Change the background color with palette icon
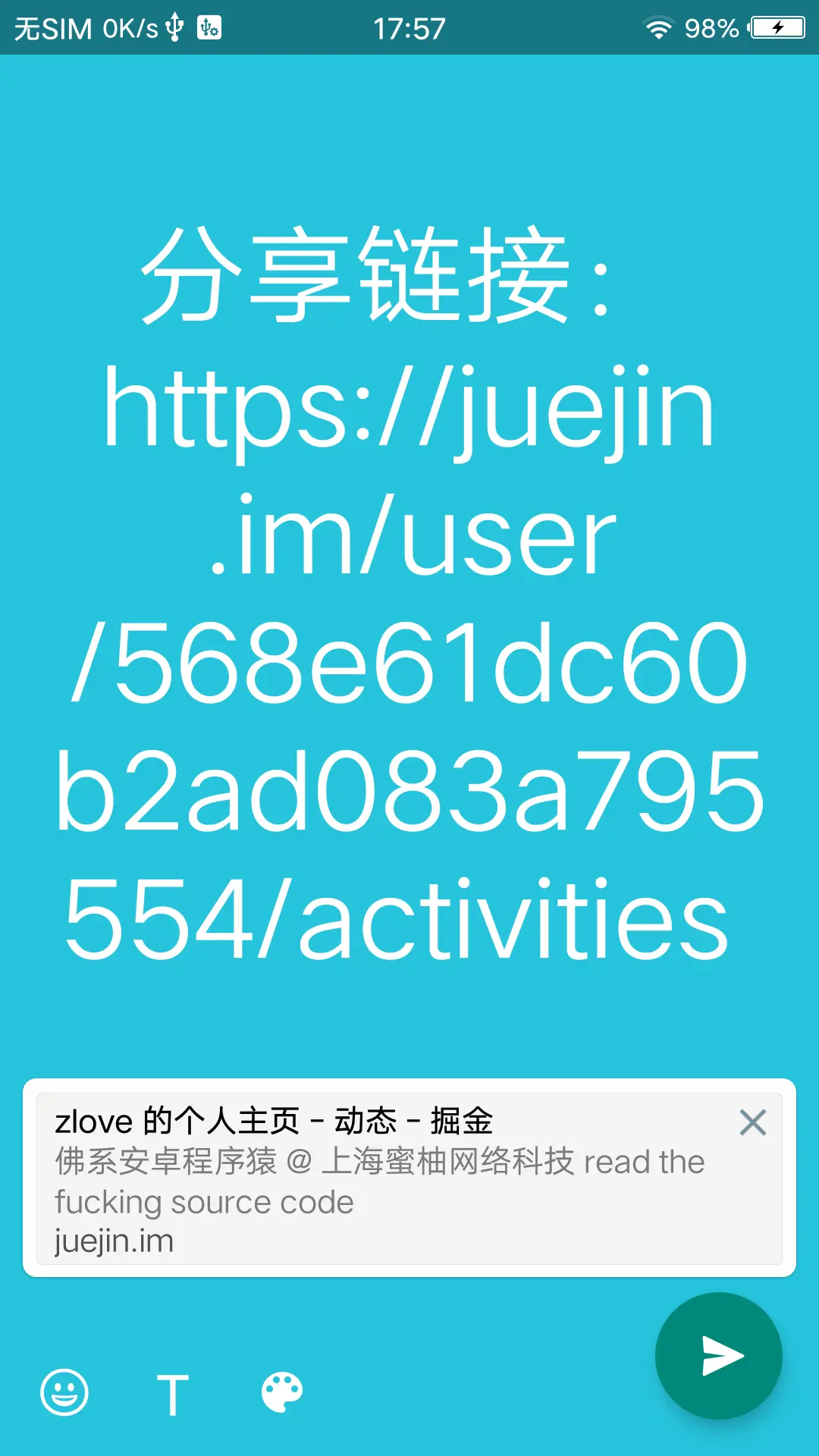This screenshot has width=819, height=1456. point(282,1392)
